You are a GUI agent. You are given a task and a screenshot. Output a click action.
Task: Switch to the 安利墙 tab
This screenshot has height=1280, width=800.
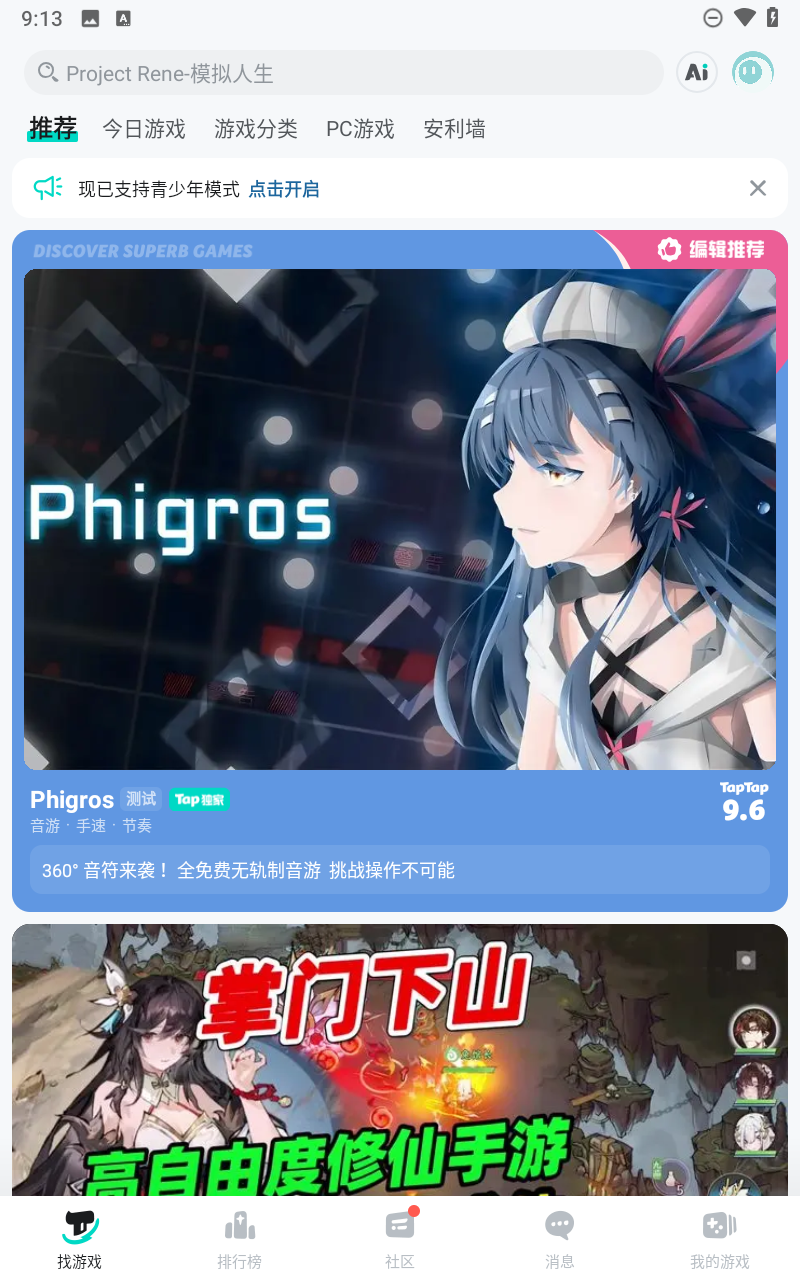pyautogui.click(x=454, y=129)
